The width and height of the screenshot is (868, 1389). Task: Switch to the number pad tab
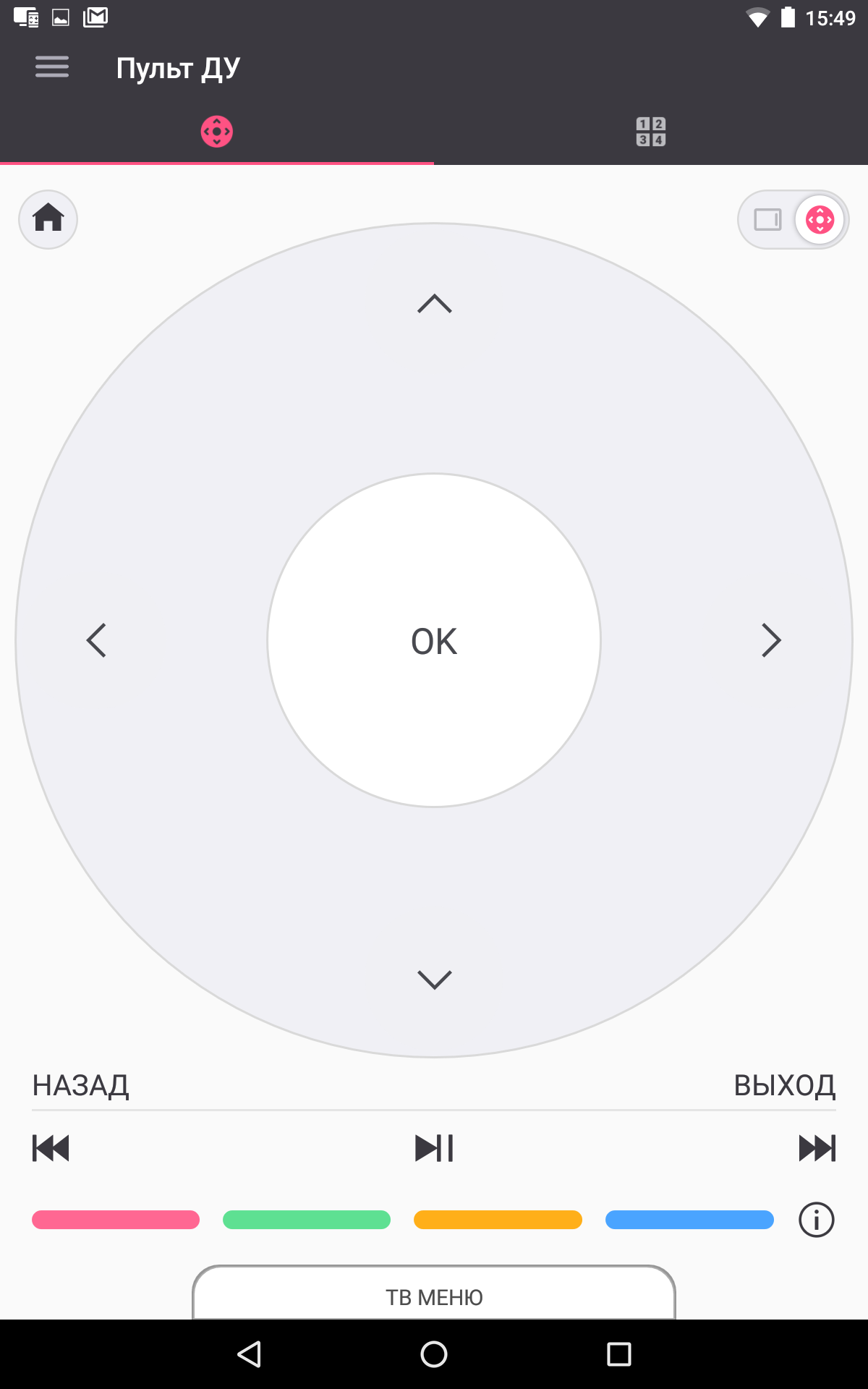click(650, 132)
